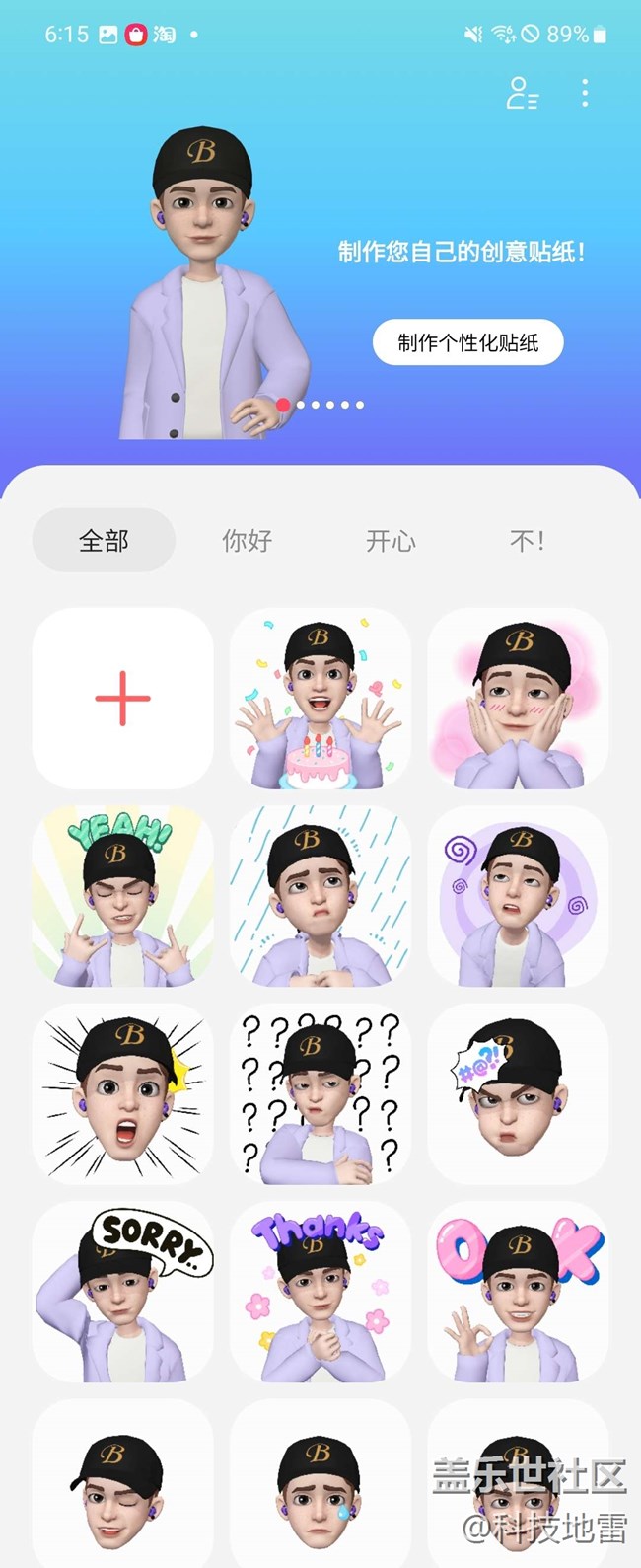Switch to the 你好 tab
The height and width of the screenshot is (1568, 641).
[247, 540]
